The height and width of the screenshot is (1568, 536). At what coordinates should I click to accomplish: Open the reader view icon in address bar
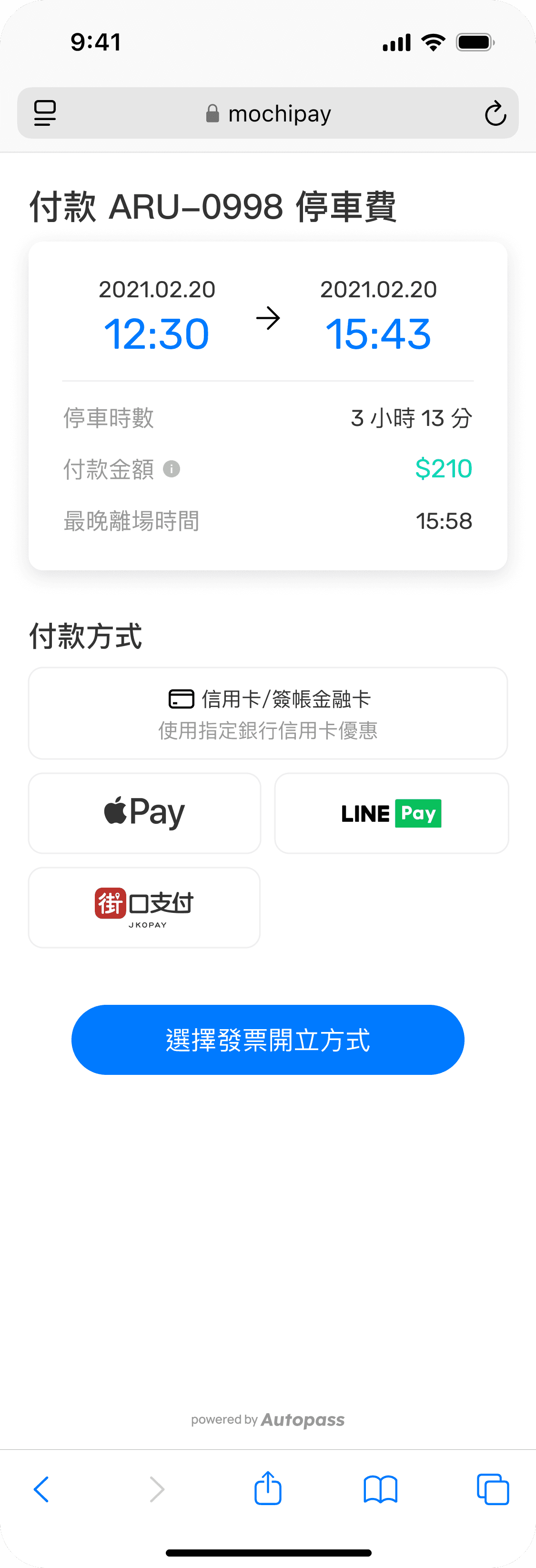click(x=45, y=114)
